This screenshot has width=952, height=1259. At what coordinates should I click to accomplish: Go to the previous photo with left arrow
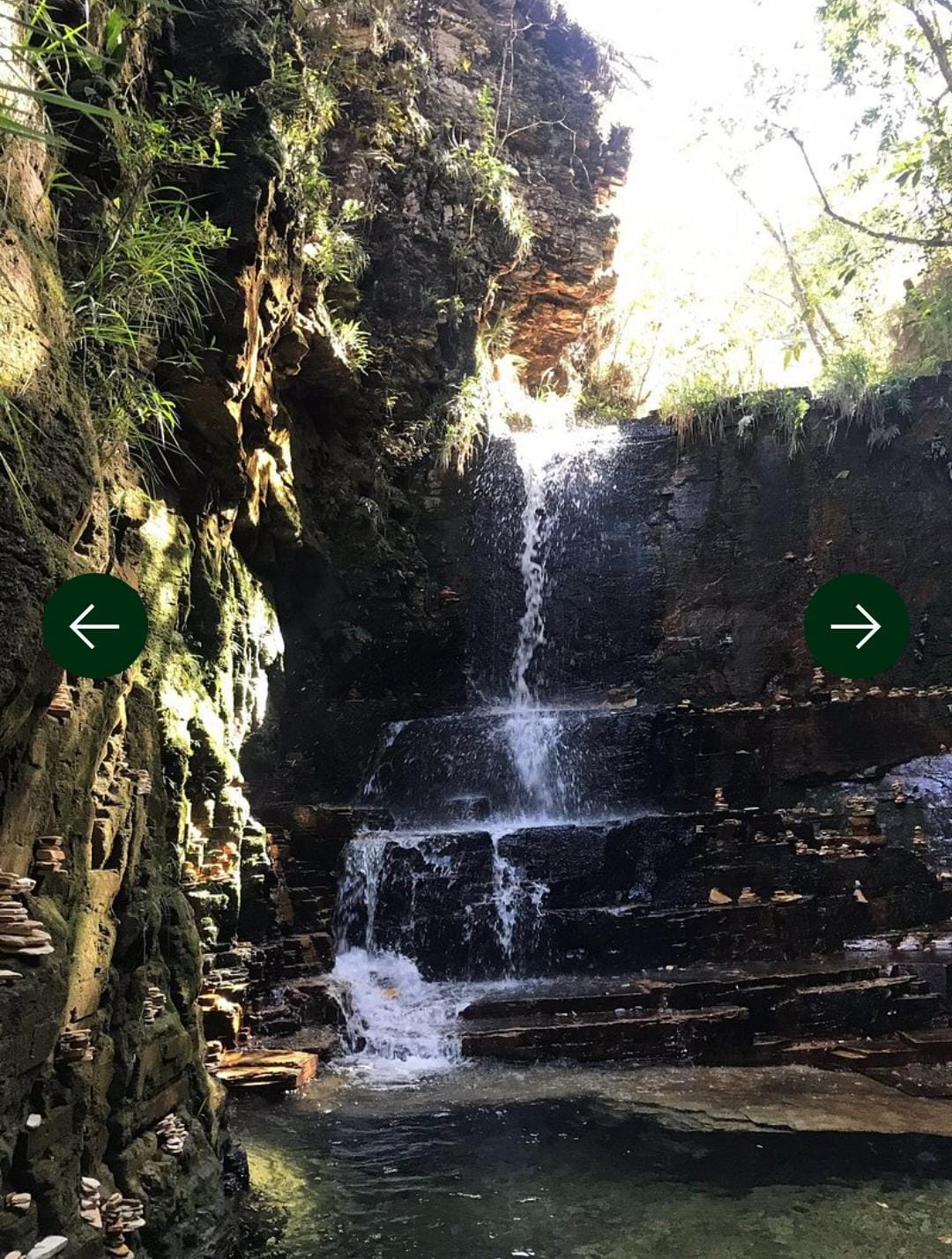(x=95, y=626)
